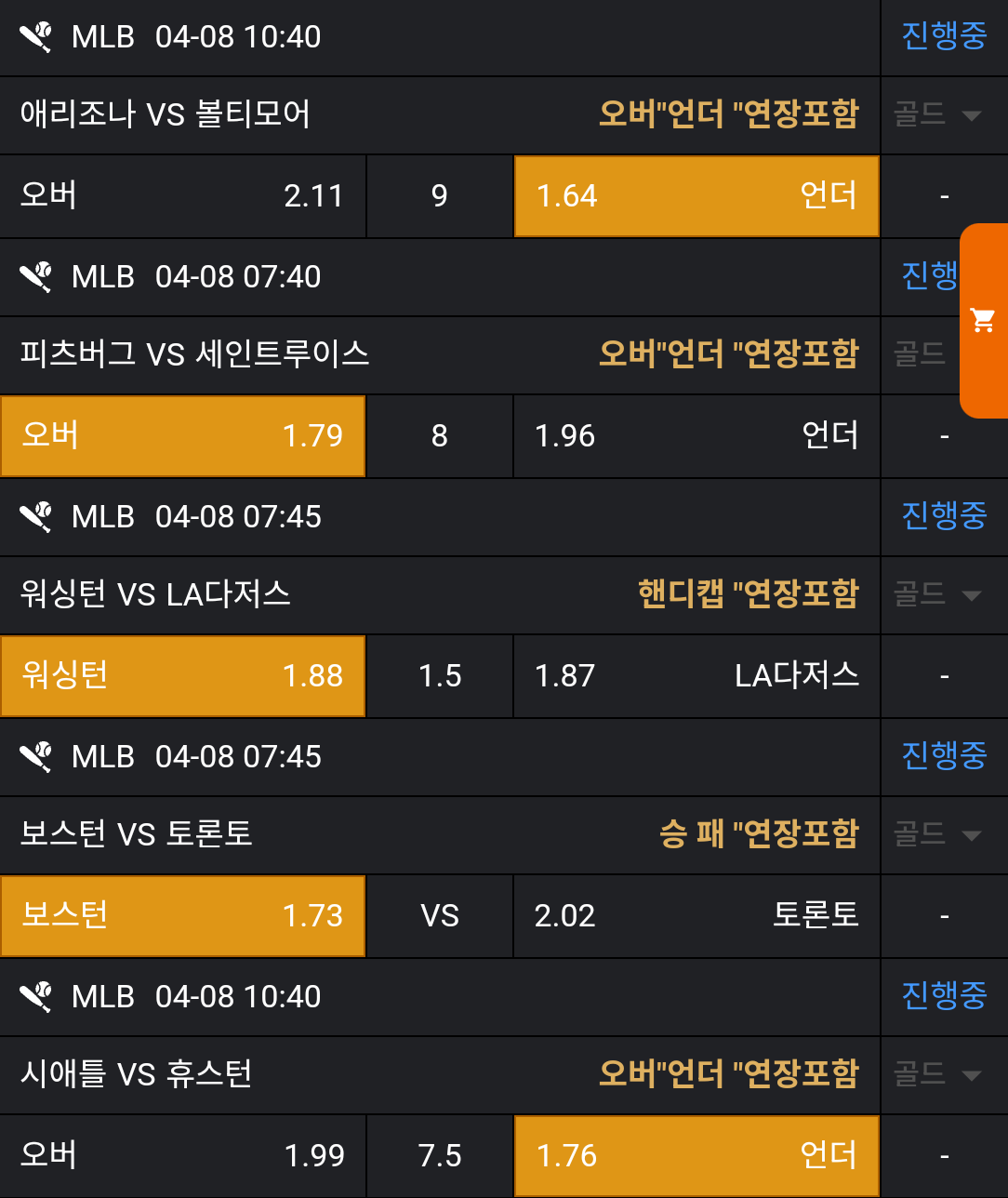Choose 오버 1.79 for 피츠버그 VS 세인트루이스
Screen dimensions: 1008x1198
pos(182,436)
